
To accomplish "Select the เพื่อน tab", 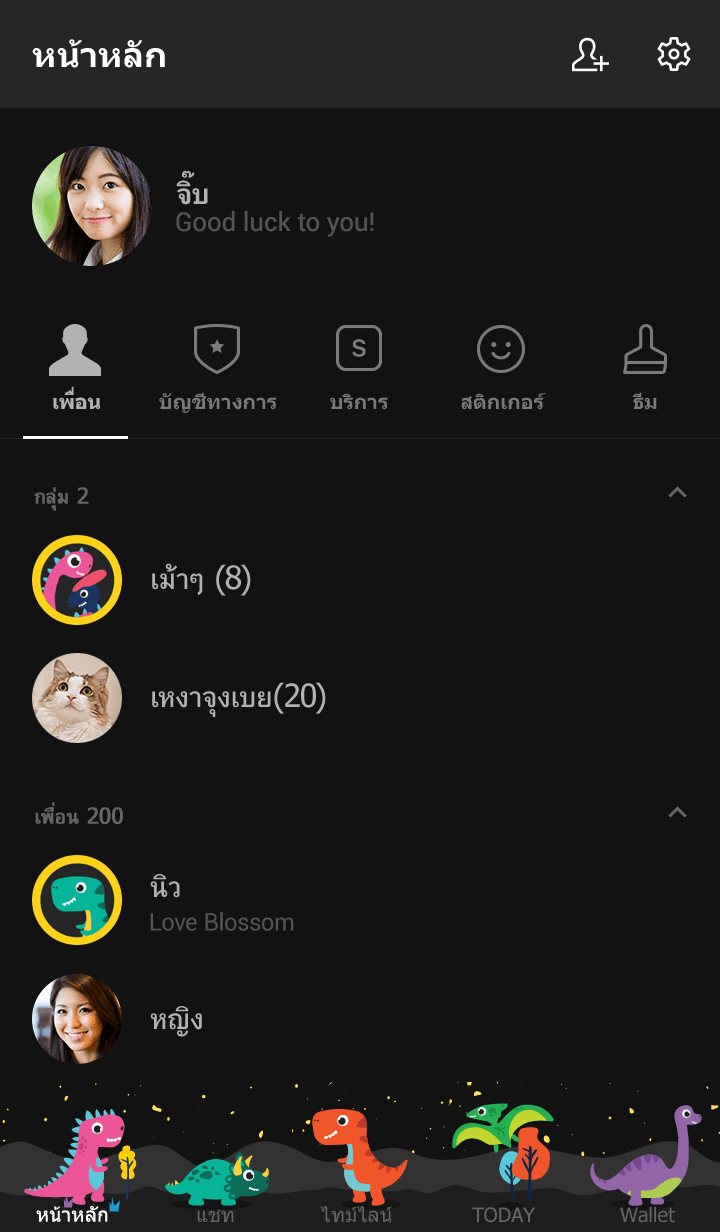I will (x=76, y=370).
